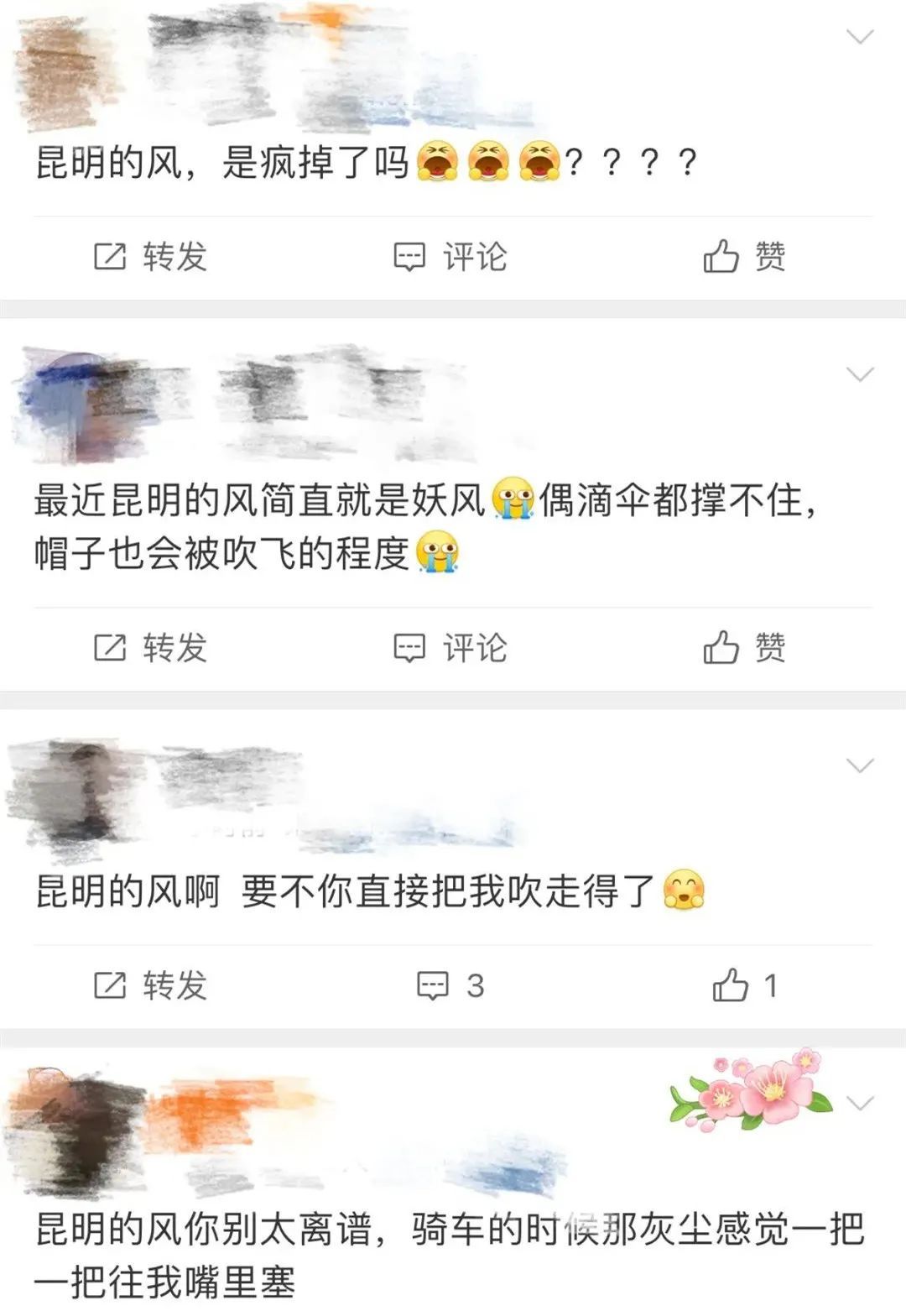Viewport: 906px width, 1316px height.
Task: Repost the "是疯掉了吗" post
Action: 150,257
